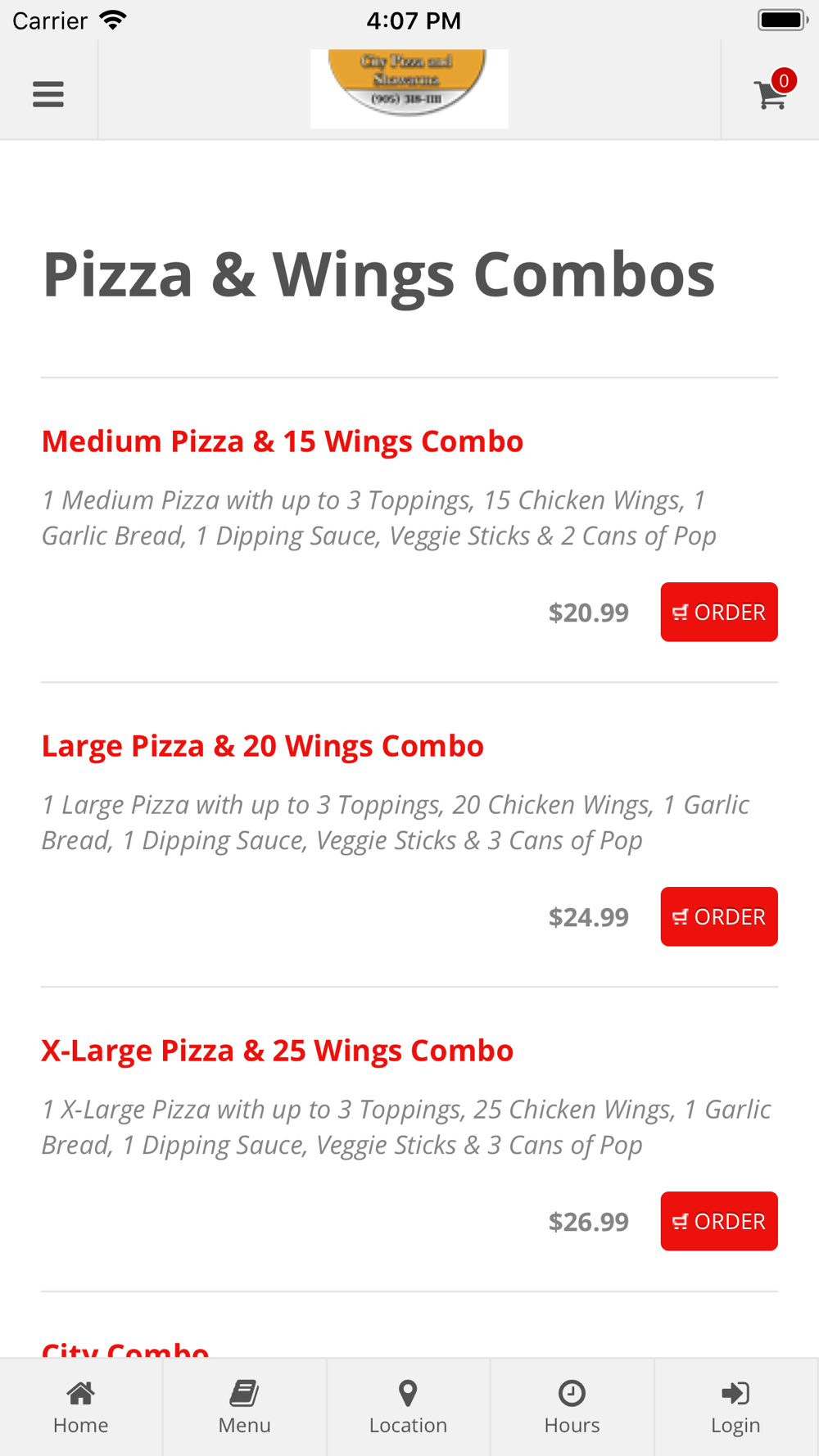Open Large Pizza & 20 Wings Combo title
This screenshot has height=1456, width=819.
coord(263,746)
